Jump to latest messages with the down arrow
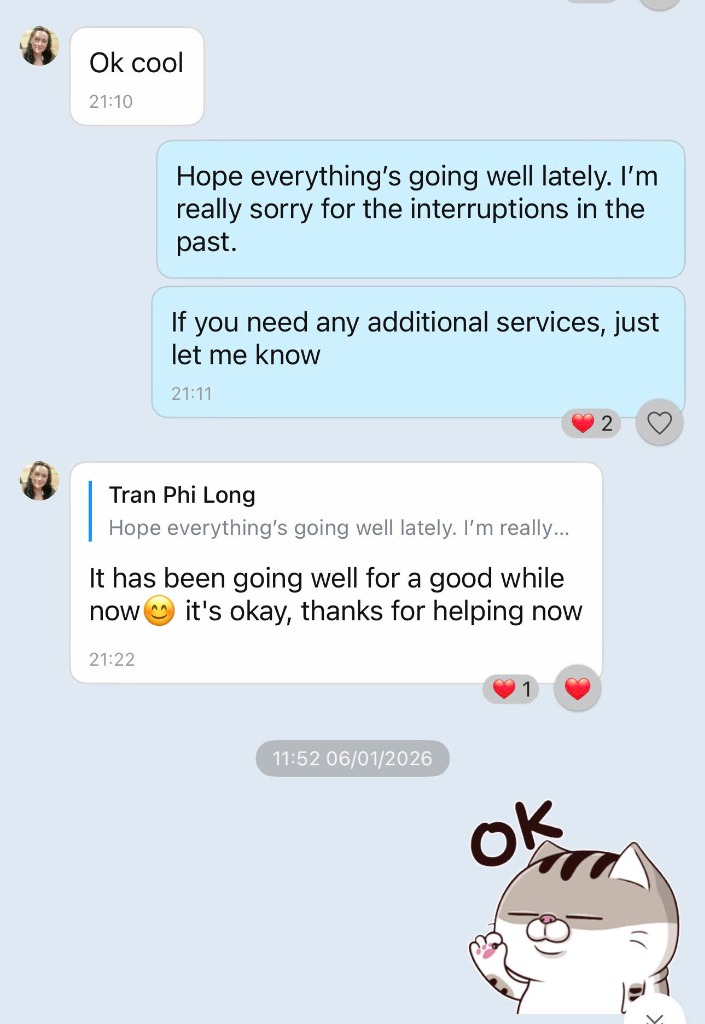The width and height of the screenshot is (705, 1024). pos(655,1015)
